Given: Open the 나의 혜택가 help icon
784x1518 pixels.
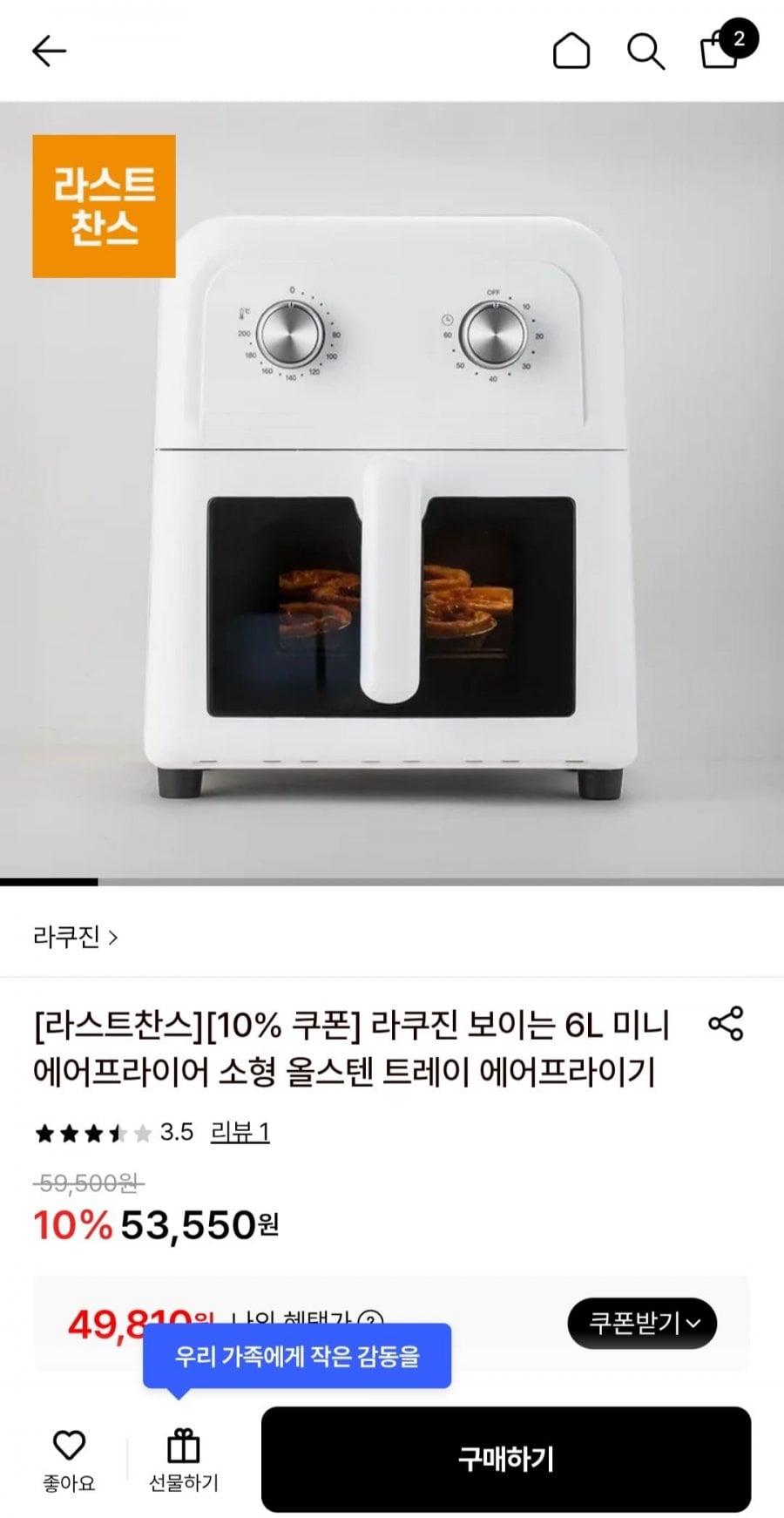Looking at the screenshot, I should click(370, 1318).
